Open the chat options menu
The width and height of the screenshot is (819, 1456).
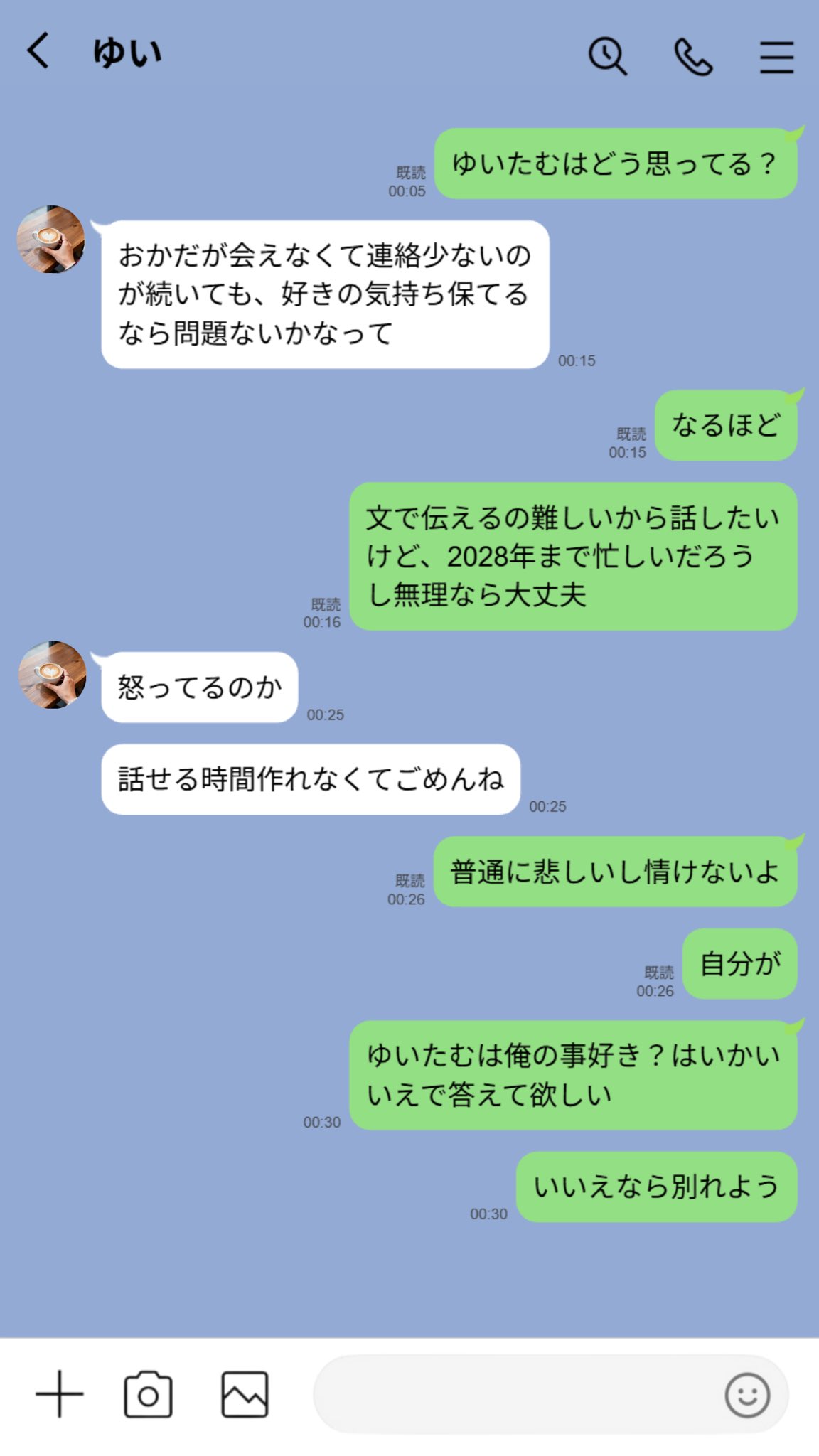pos(776,55)
